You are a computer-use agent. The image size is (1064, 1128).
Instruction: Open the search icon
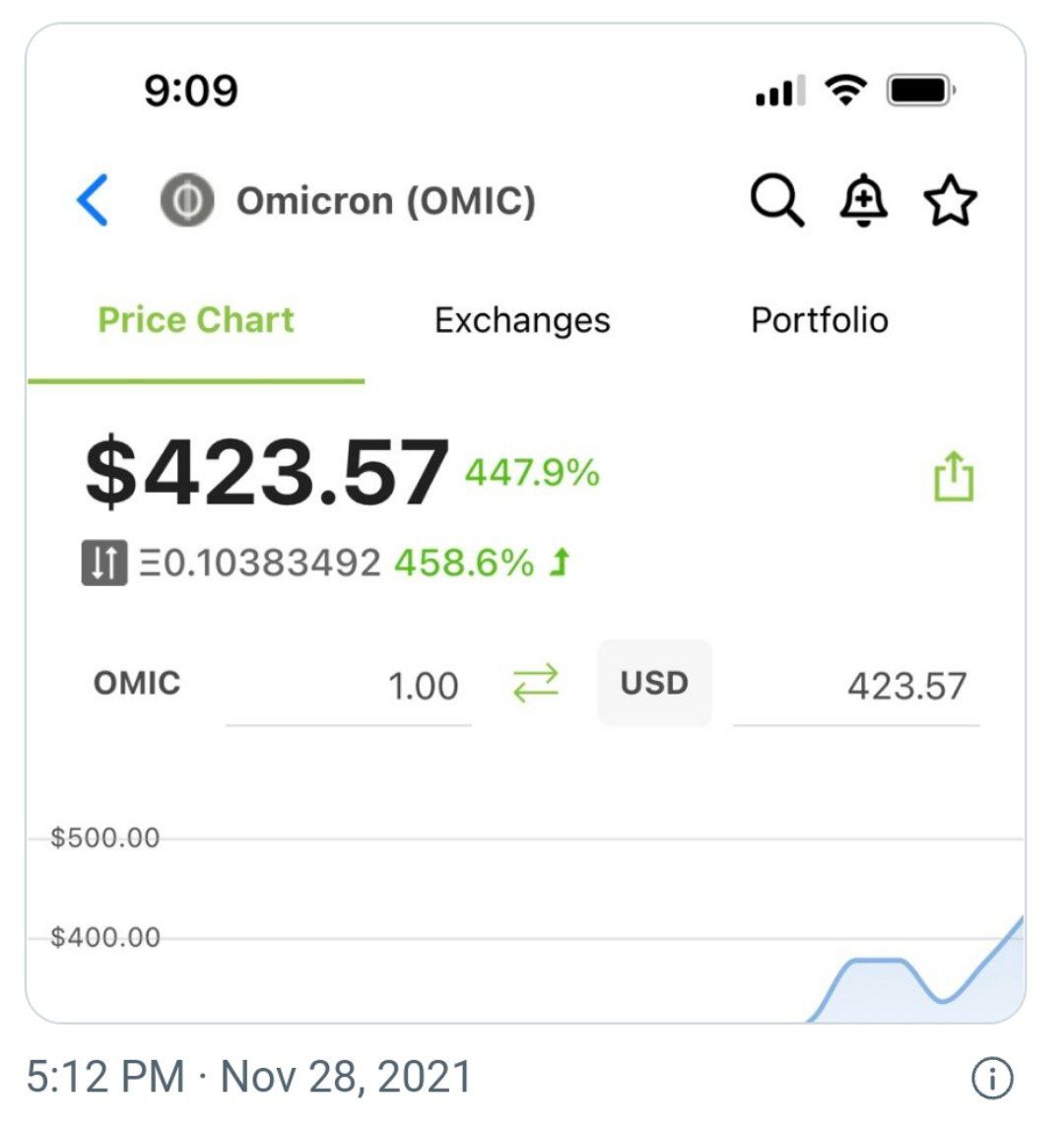tap(777, 201)
